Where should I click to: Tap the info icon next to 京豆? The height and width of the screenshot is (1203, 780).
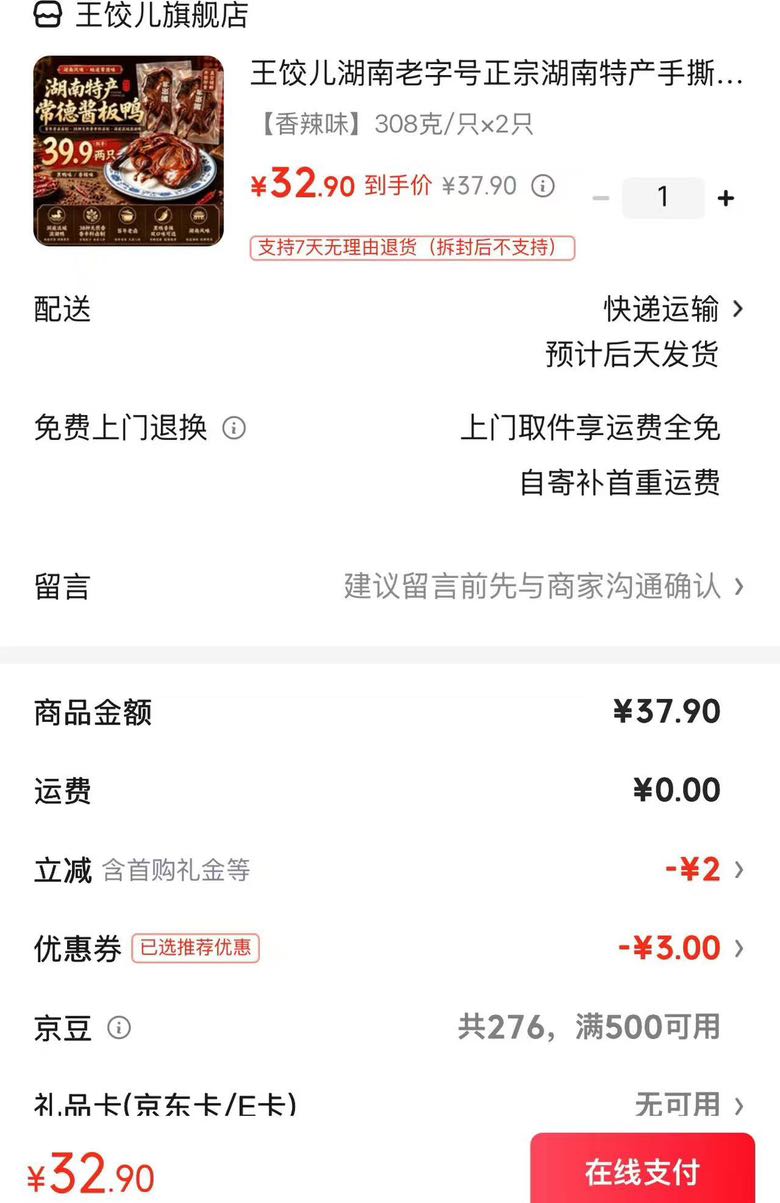click(x=119, y=1027)
